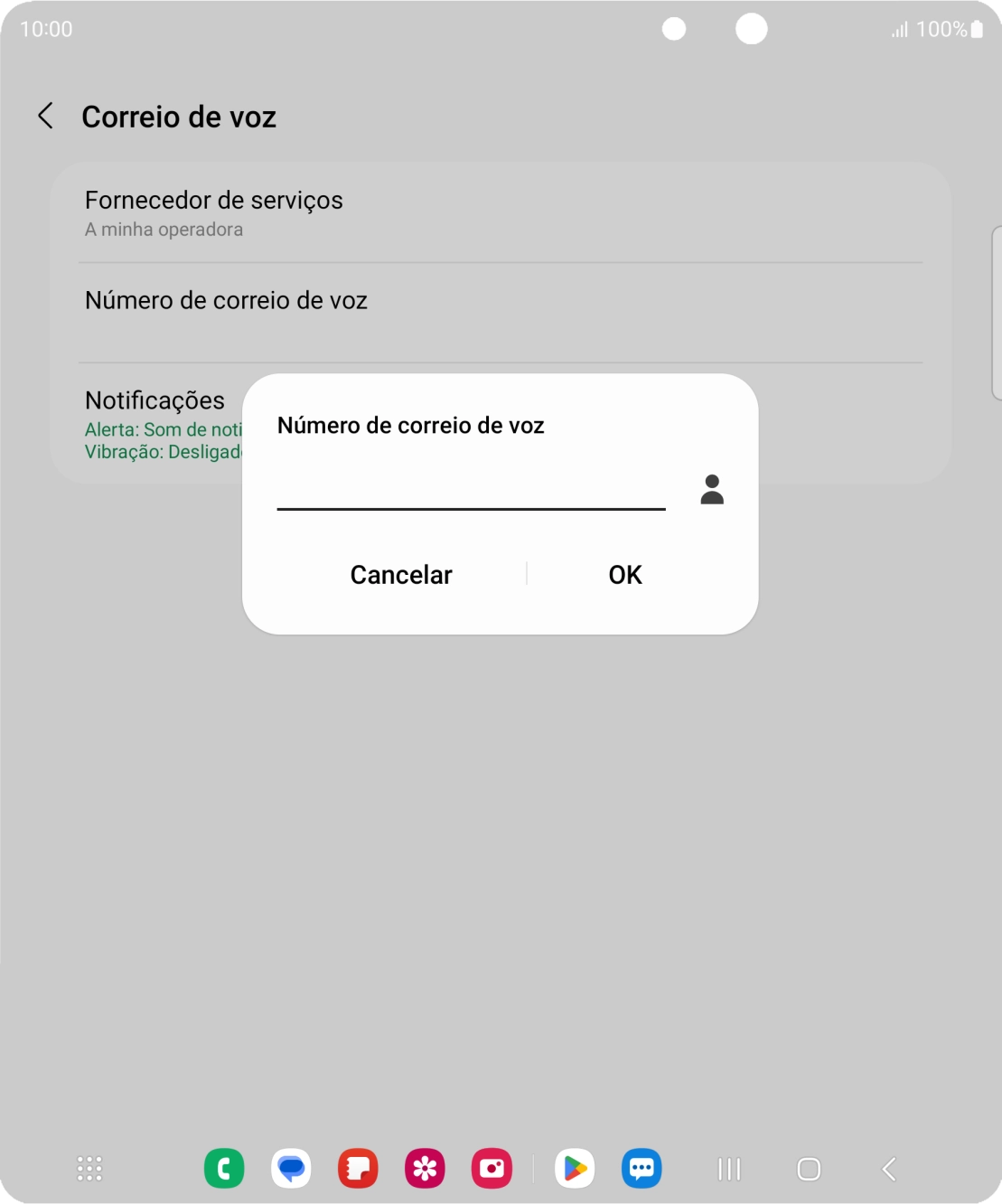Viewport: 1002px width, 1204px height.
Task: Tap the Recents navigation button
Action: point(728,1168)
